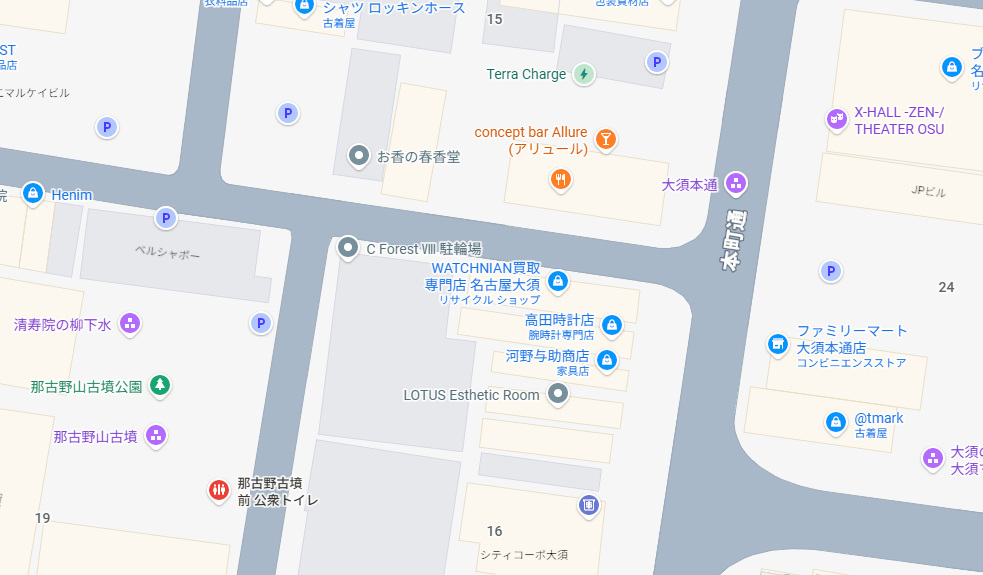
Task: Tap the お香の春香堂 place marker
Action: coord(359,155)
